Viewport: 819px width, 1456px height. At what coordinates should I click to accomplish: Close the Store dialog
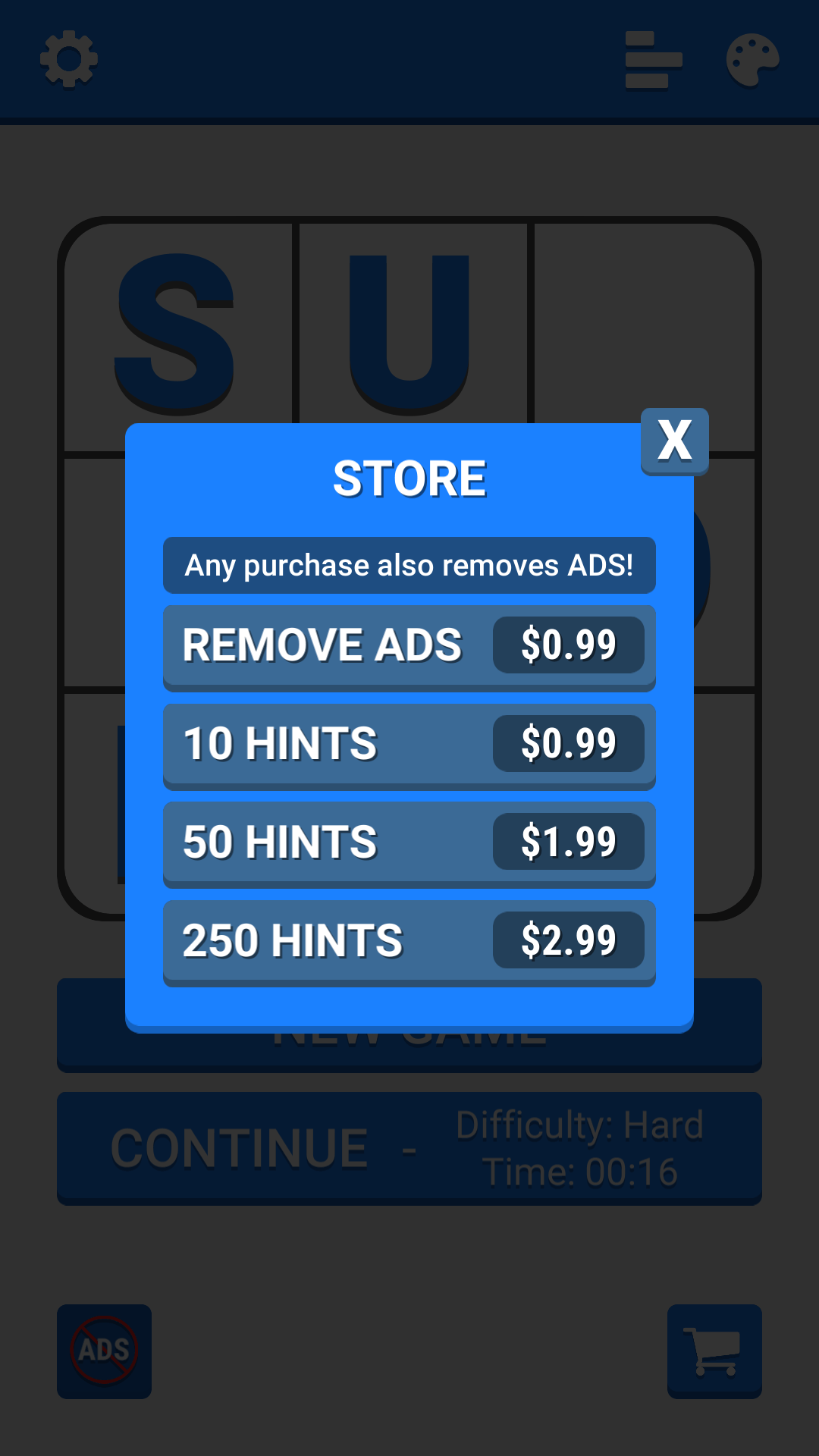[674, 441]
